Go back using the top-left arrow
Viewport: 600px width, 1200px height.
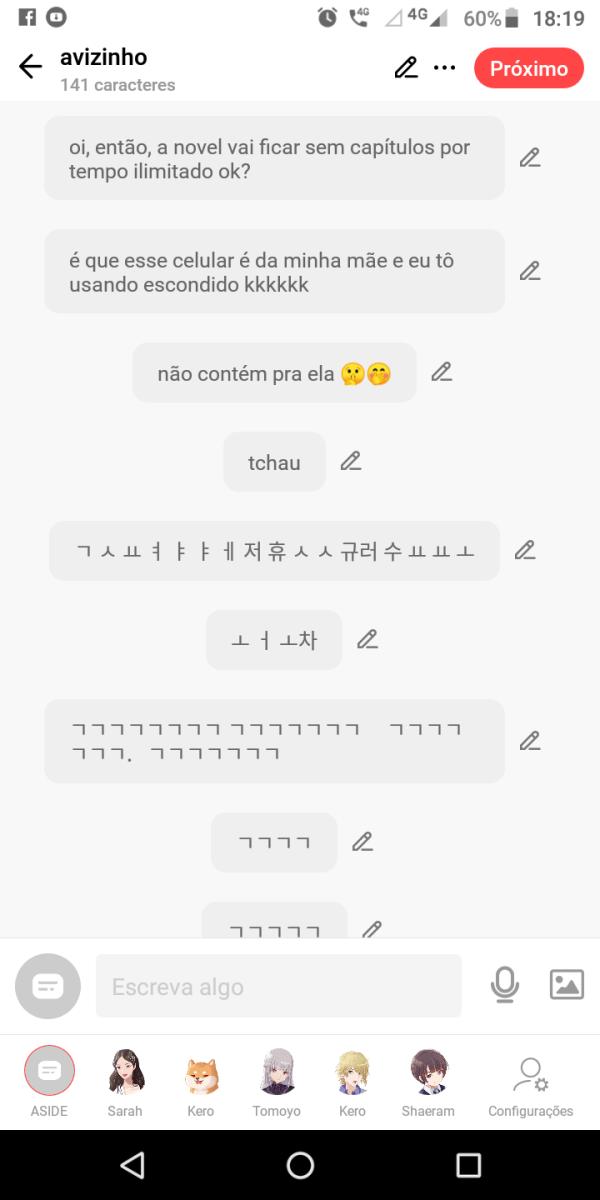pos(31,67)
